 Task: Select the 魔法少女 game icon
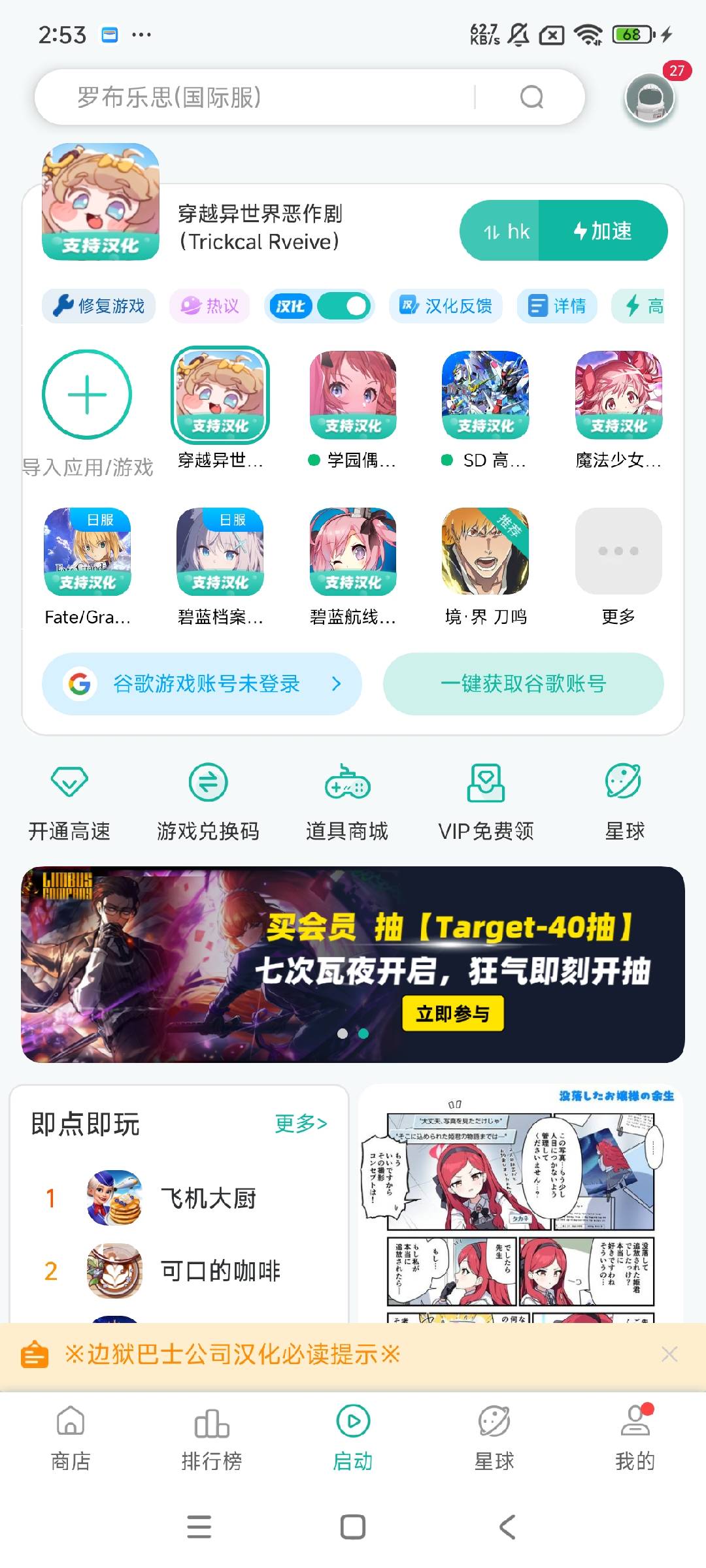618,395
